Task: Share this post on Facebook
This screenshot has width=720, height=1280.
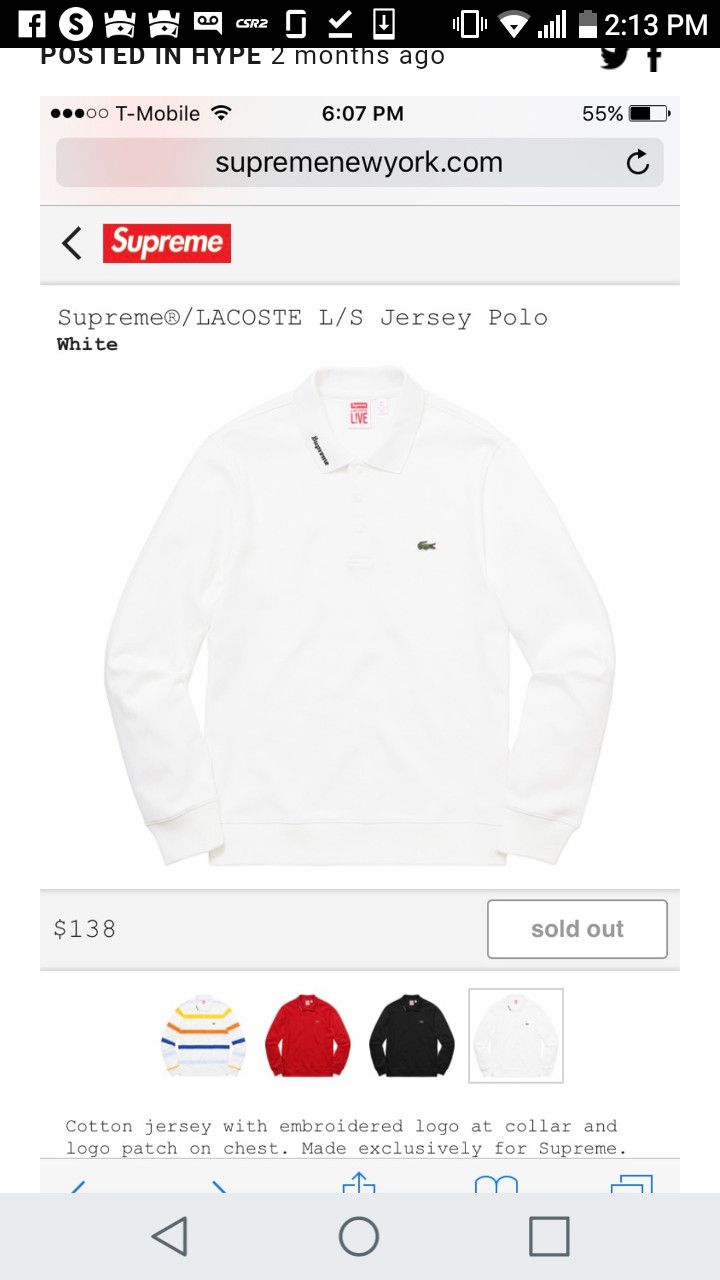Action: [654, 58]
